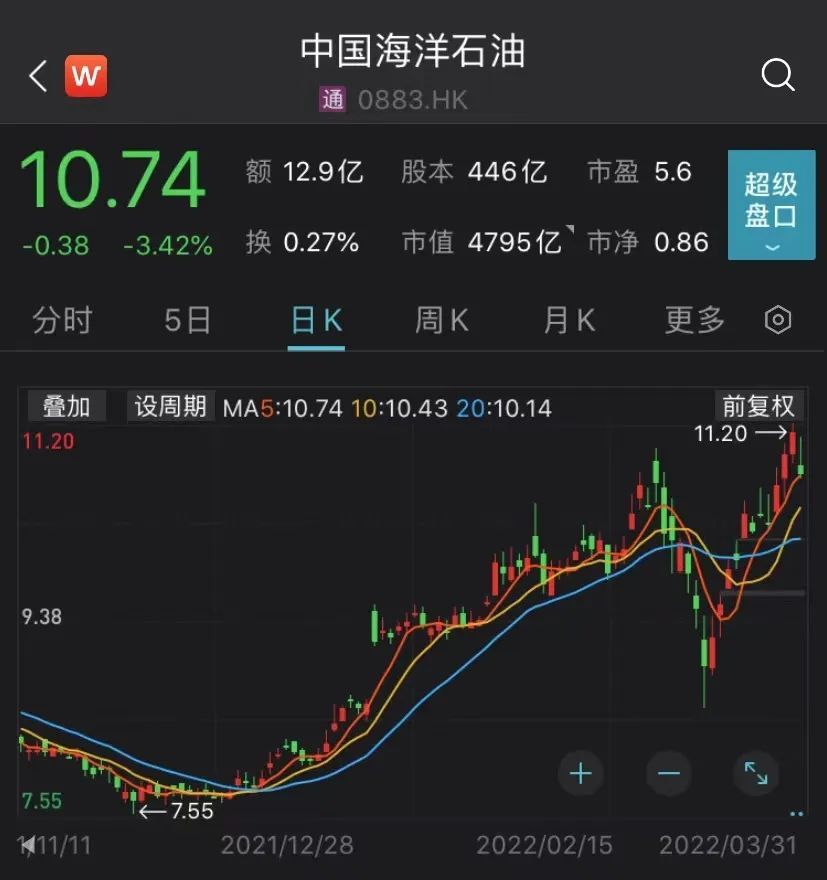This screenshot has height=880, width=827.
Task: Zoom out the chart with minus button
Action: (669, 773)
